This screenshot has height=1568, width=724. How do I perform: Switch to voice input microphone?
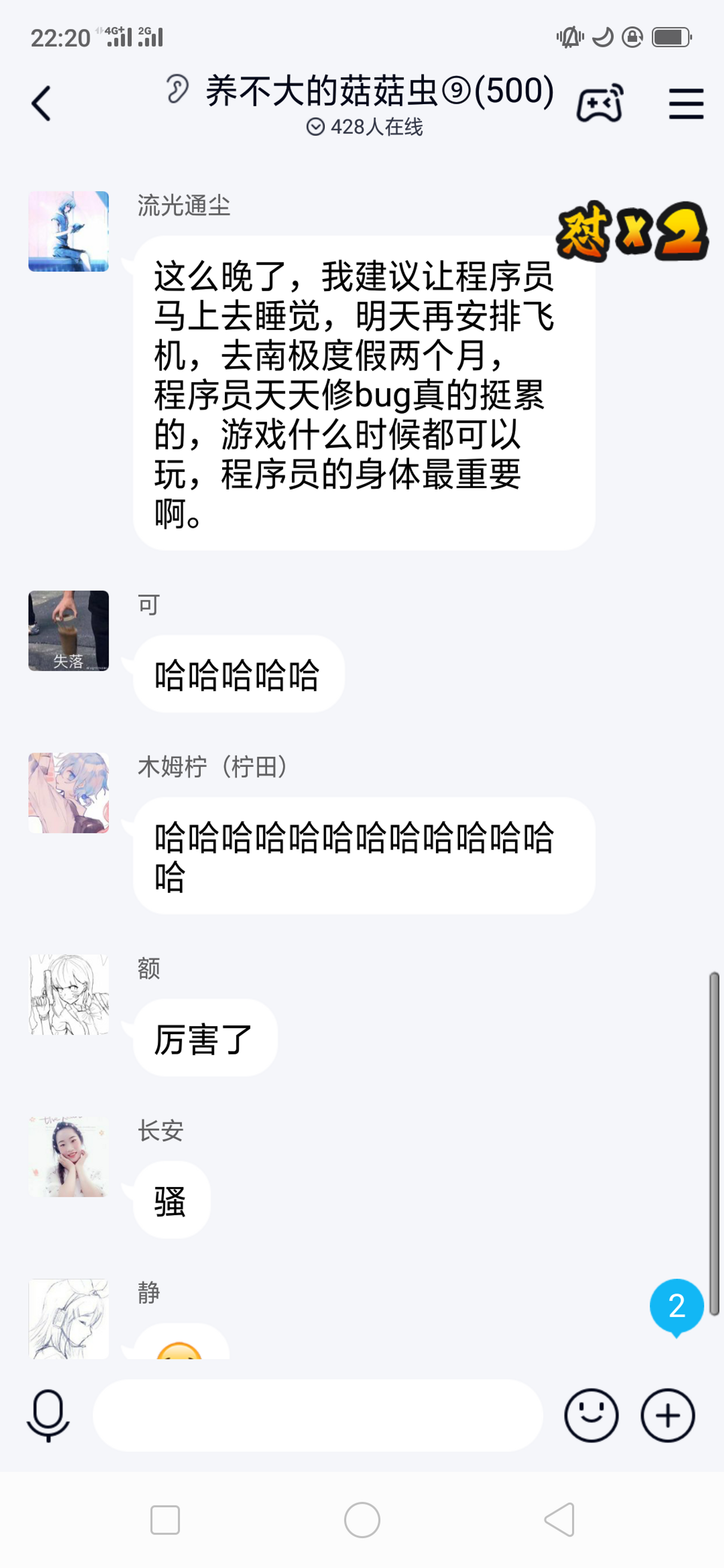pyautogui.click(x=48, y=1414)
